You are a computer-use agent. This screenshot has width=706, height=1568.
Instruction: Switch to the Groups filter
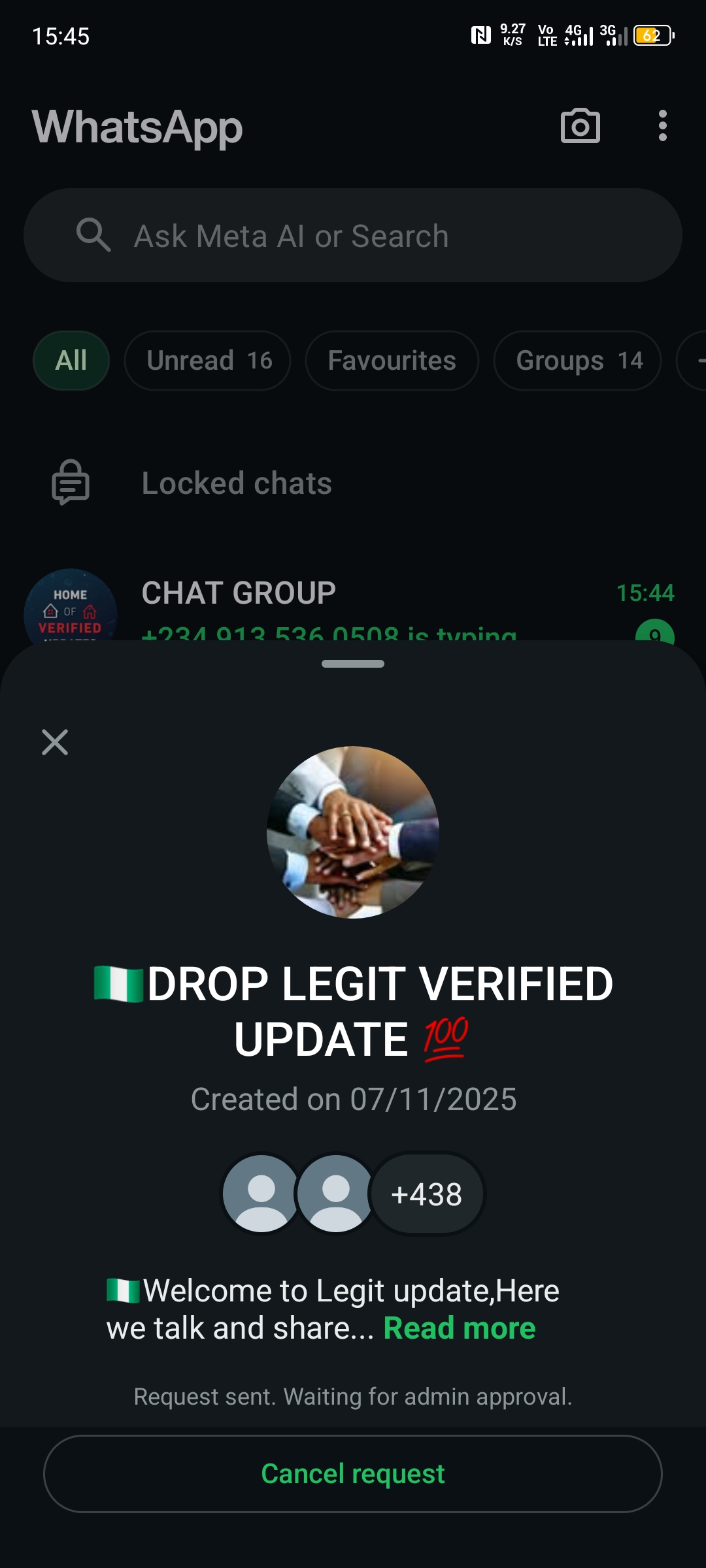[577, 361]
